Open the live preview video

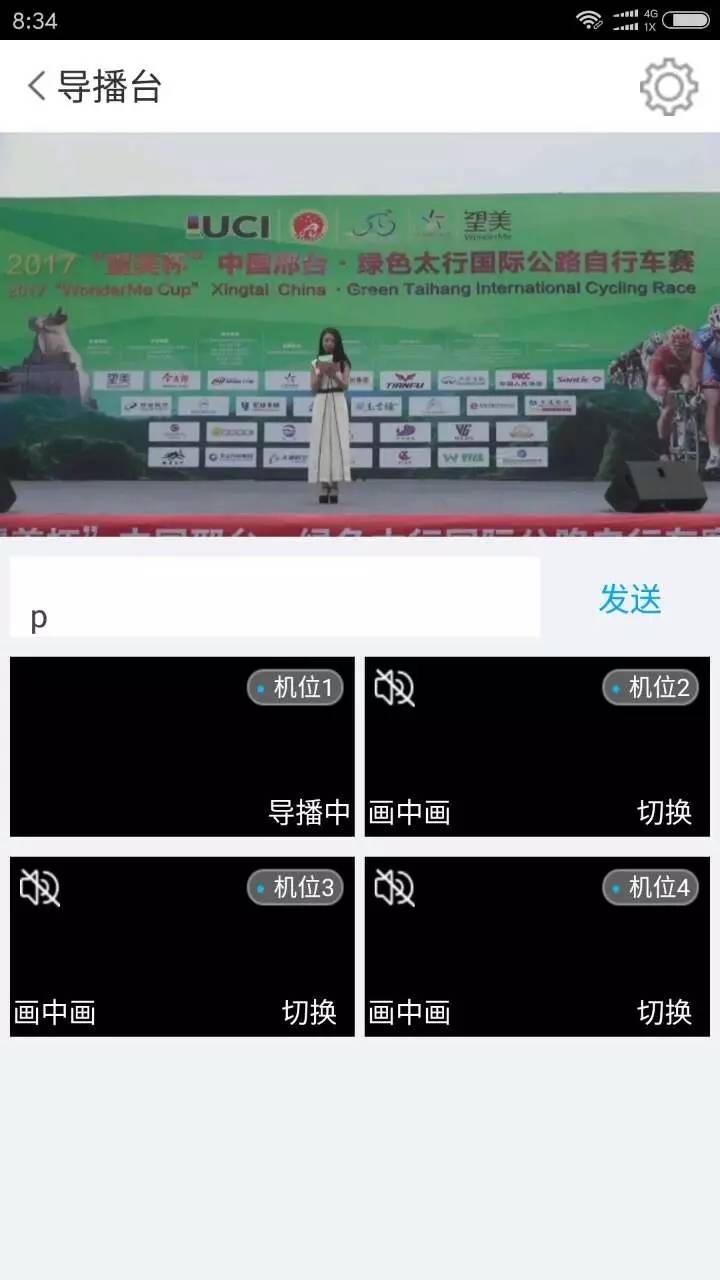[x=360, y=335]
